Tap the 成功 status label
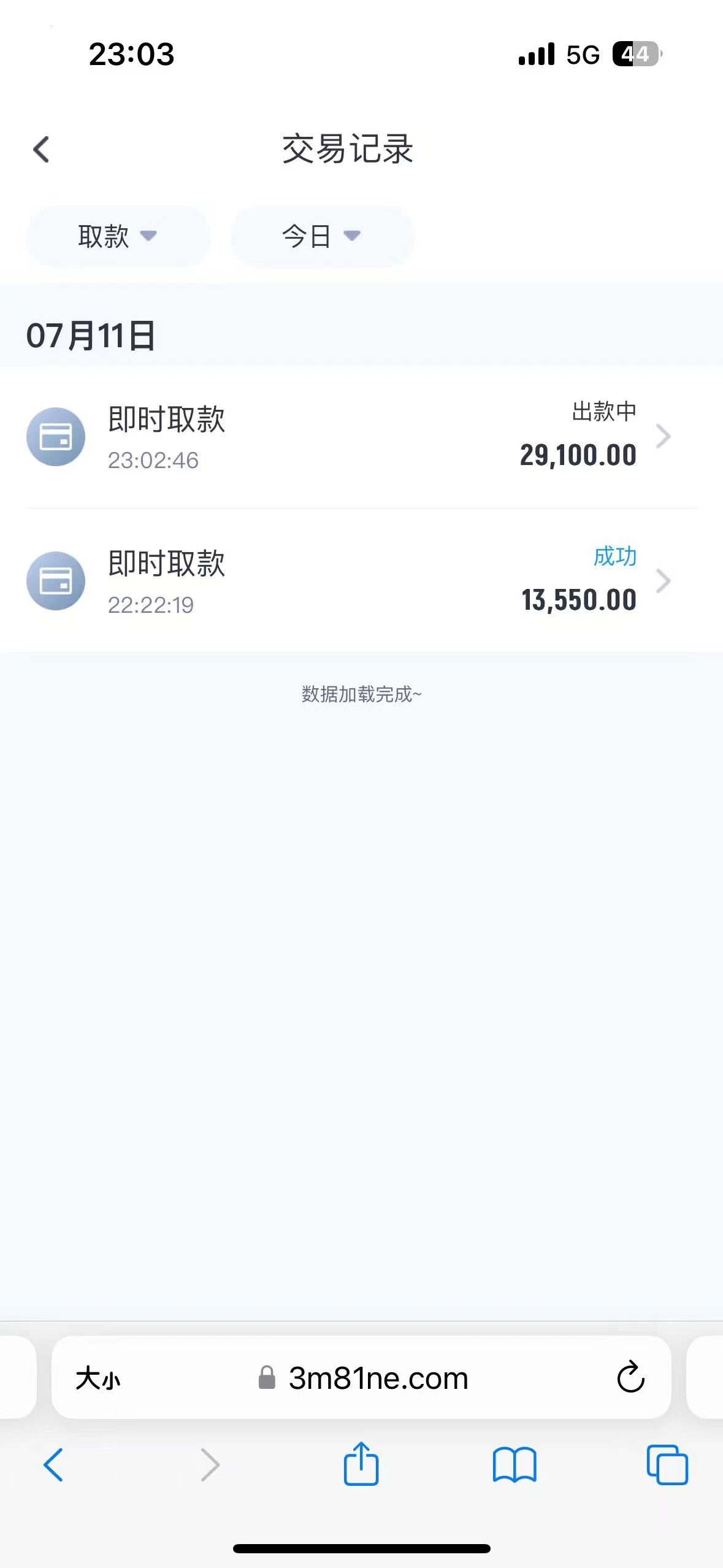723x1568 pixels. [615, 557]
